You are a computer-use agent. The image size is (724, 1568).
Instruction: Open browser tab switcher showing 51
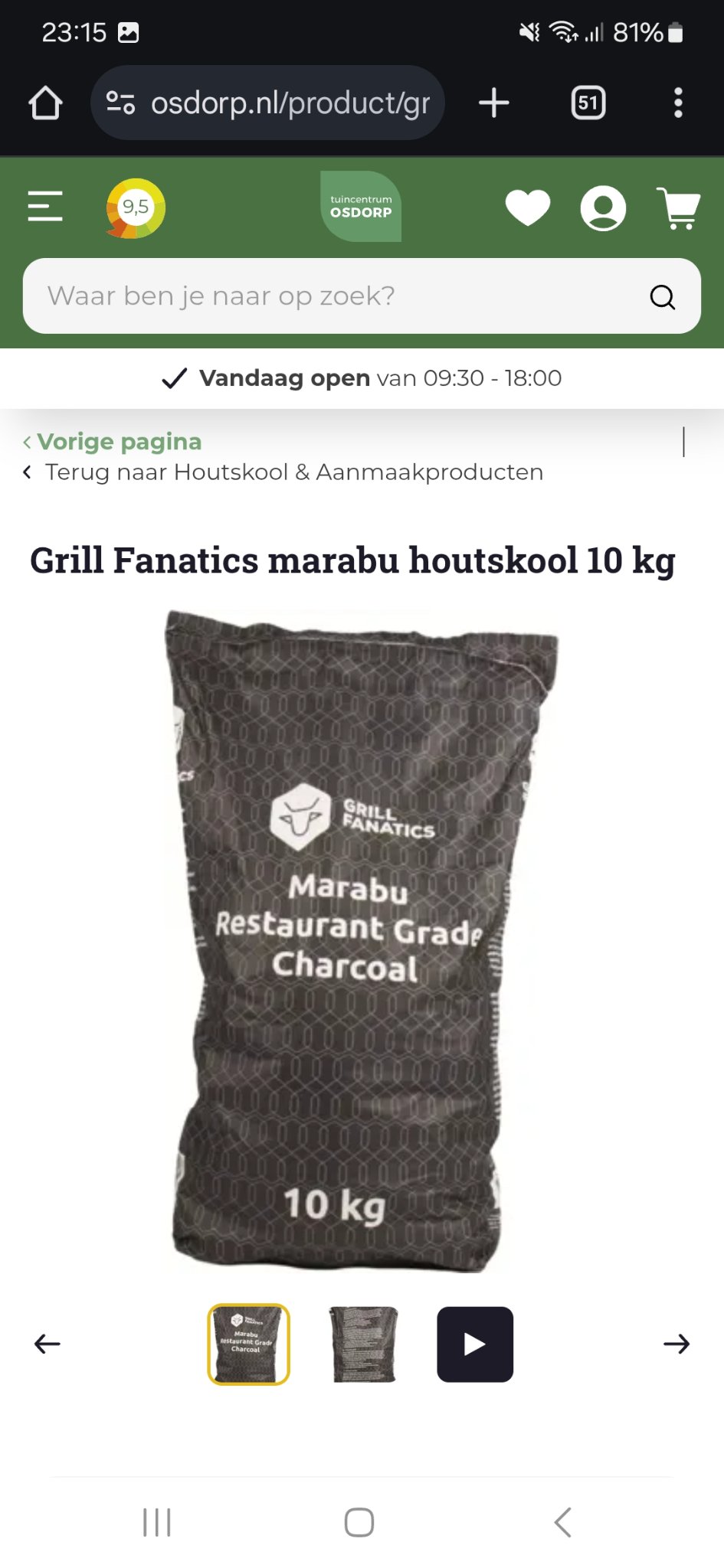588,103
